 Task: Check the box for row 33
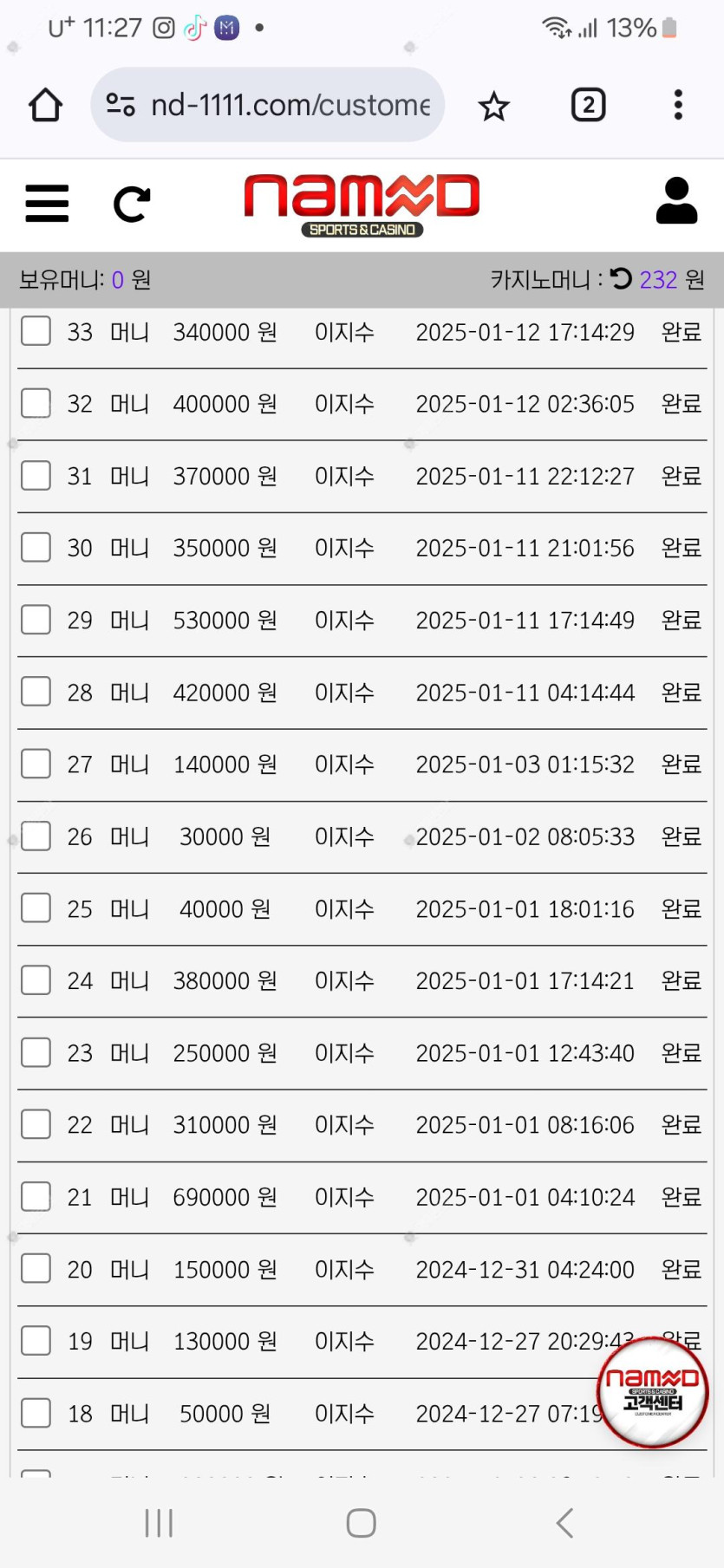pyautogui.click(x=36, y=330)
